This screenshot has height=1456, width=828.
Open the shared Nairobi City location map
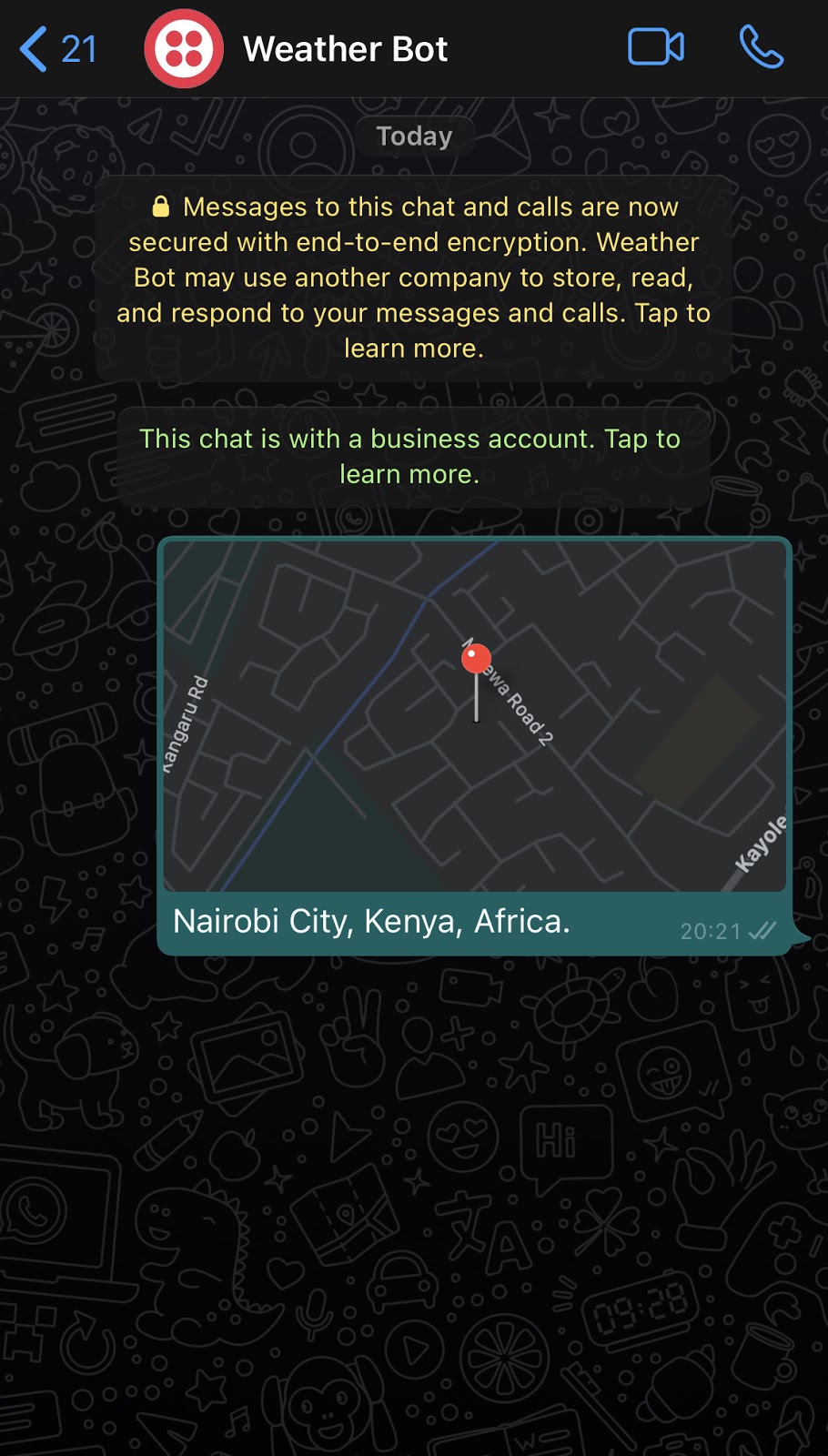click(x=474, y=716)
